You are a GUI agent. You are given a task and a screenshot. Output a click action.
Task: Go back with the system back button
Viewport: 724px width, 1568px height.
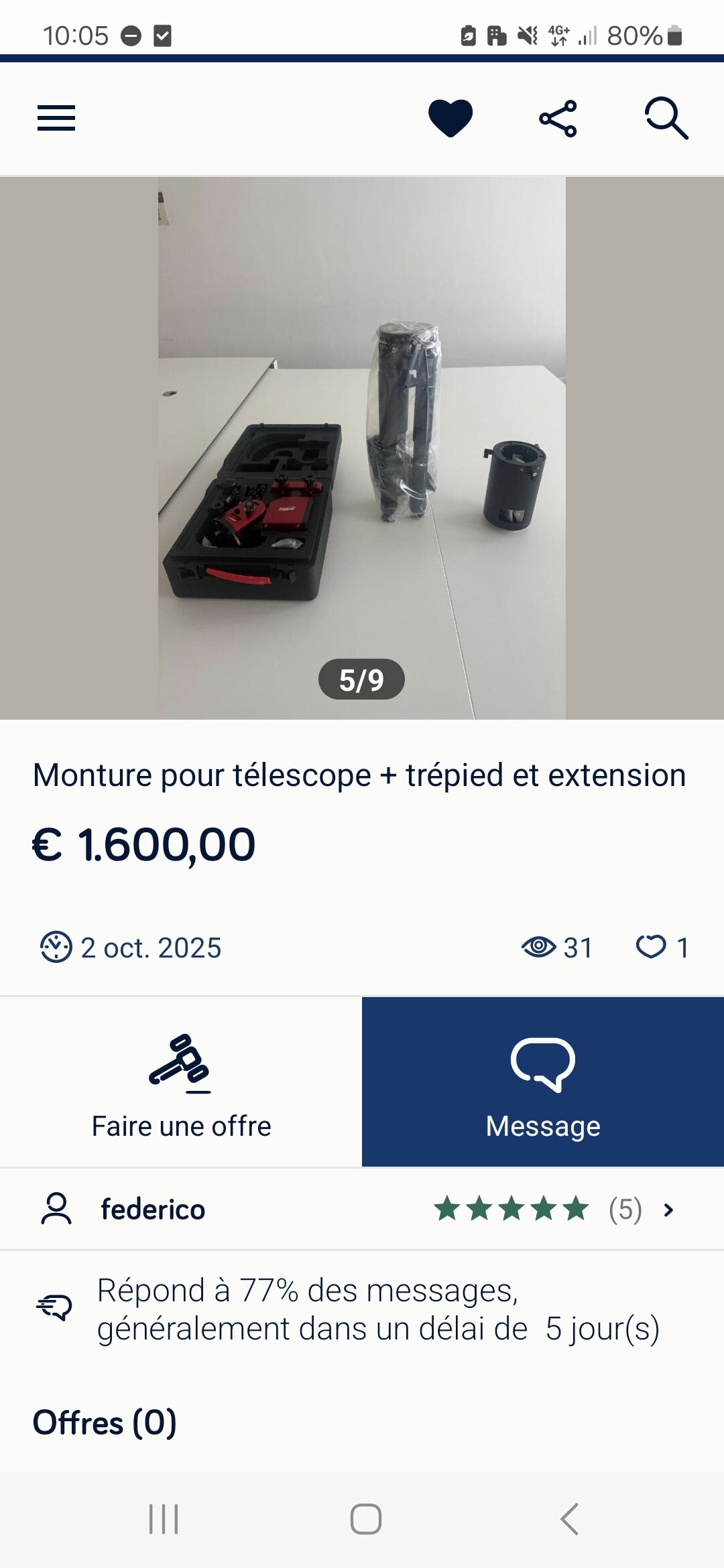pyautogui.click(x=569, y=1518)
